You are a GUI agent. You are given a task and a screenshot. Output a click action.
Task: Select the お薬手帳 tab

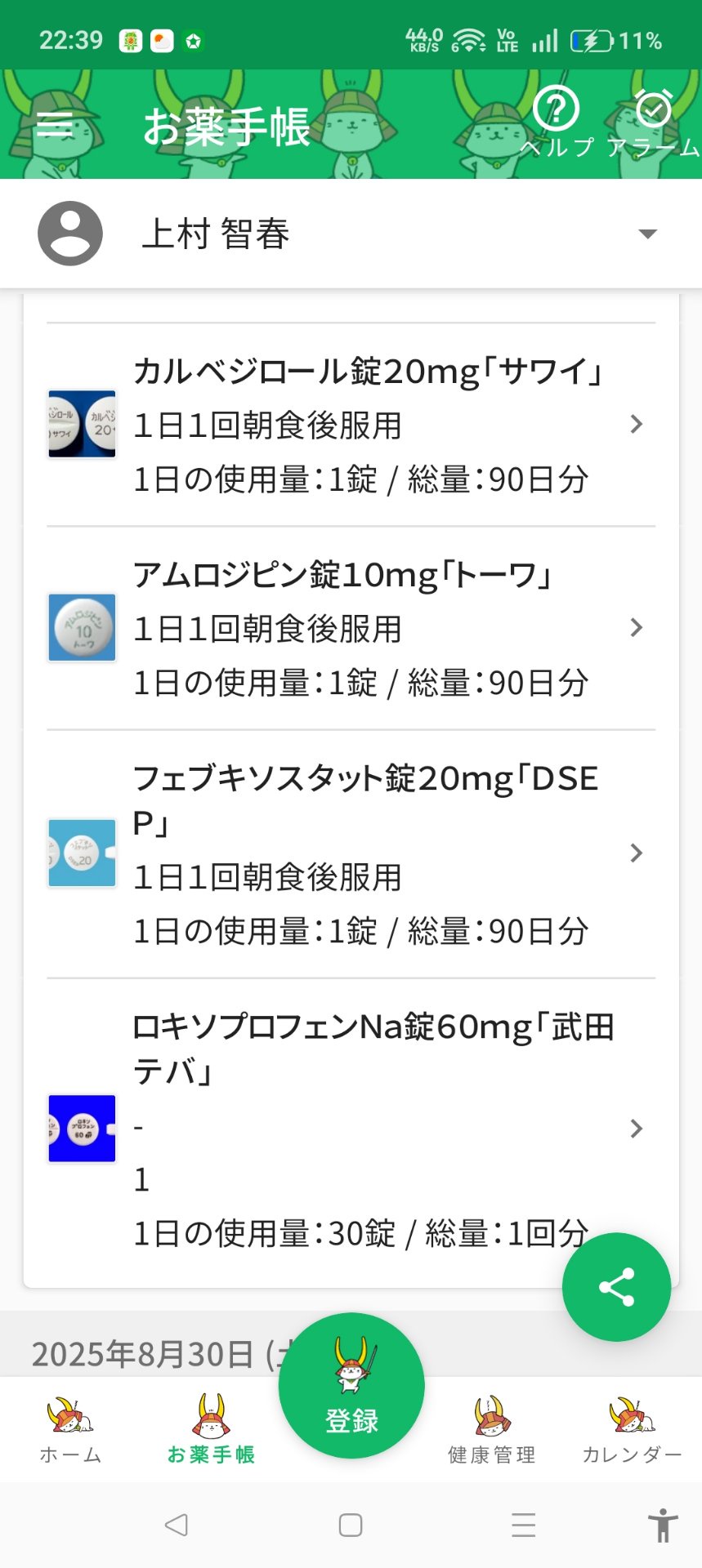click(x=211, y=1429)
